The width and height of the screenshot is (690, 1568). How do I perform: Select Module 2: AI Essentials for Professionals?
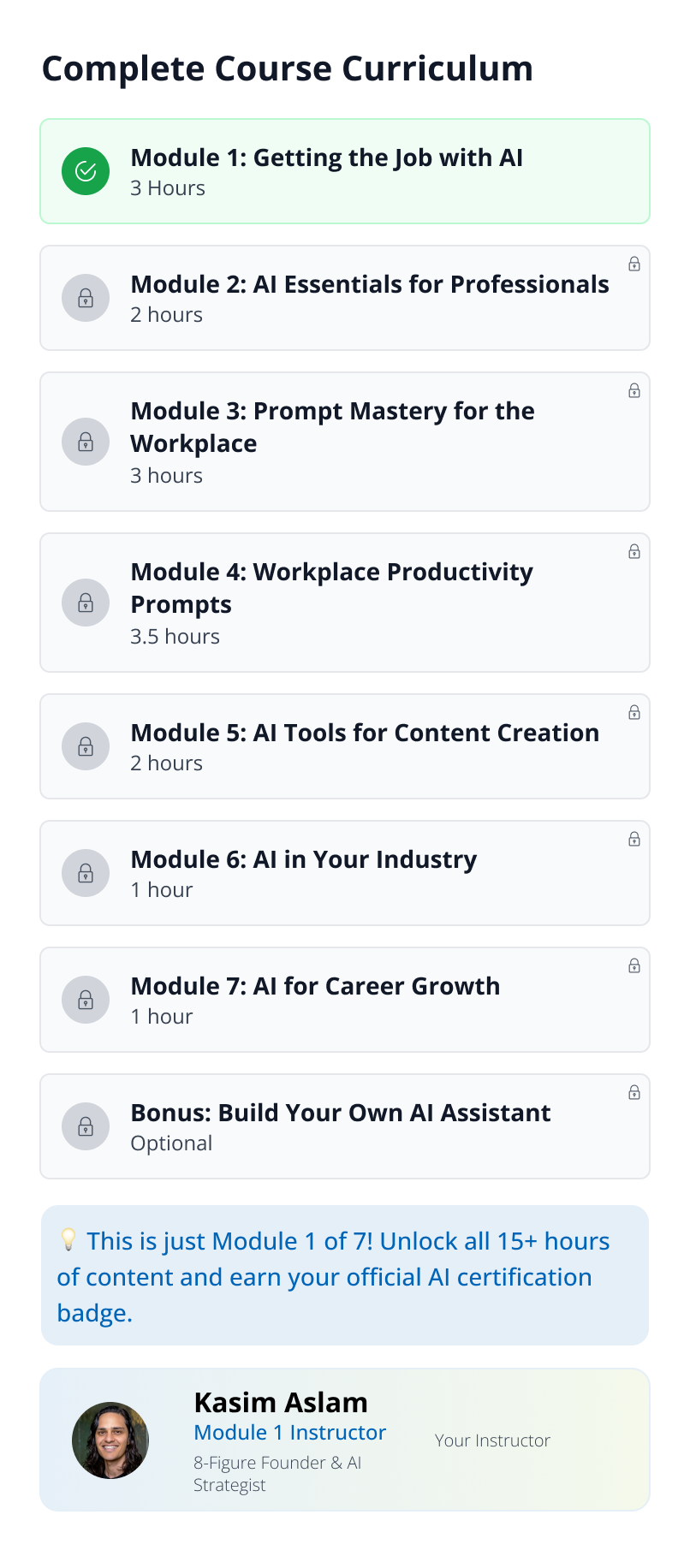tap(344, 298)
